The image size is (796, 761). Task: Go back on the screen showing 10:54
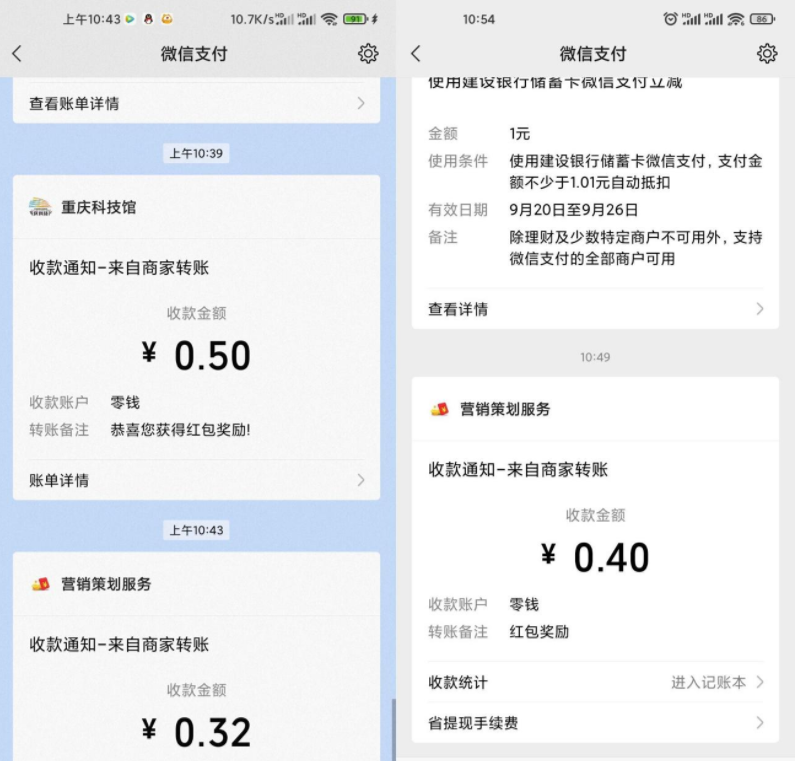(x=416, y=54)
